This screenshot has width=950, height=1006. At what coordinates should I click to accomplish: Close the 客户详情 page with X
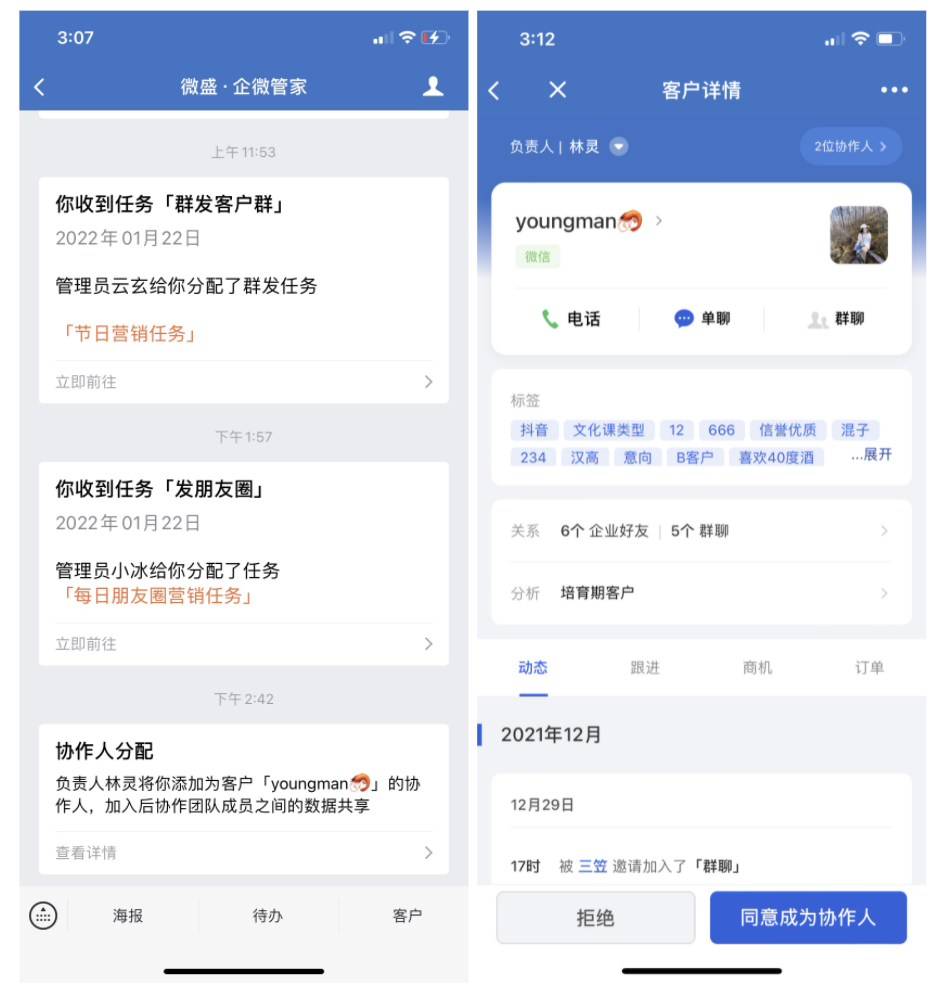[558, 90]
